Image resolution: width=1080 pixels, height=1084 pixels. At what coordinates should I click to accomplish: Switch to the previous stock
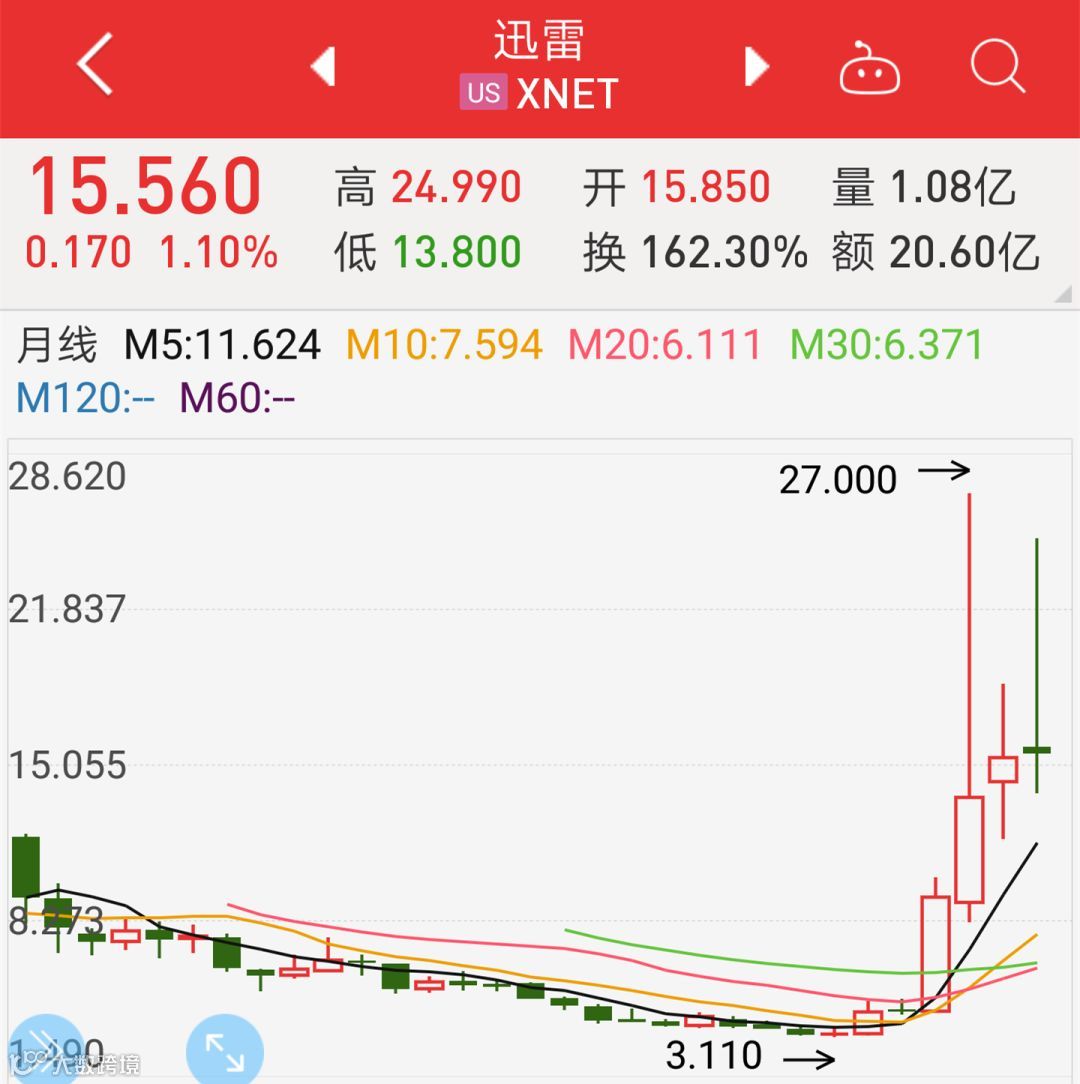tap(323, 66)
